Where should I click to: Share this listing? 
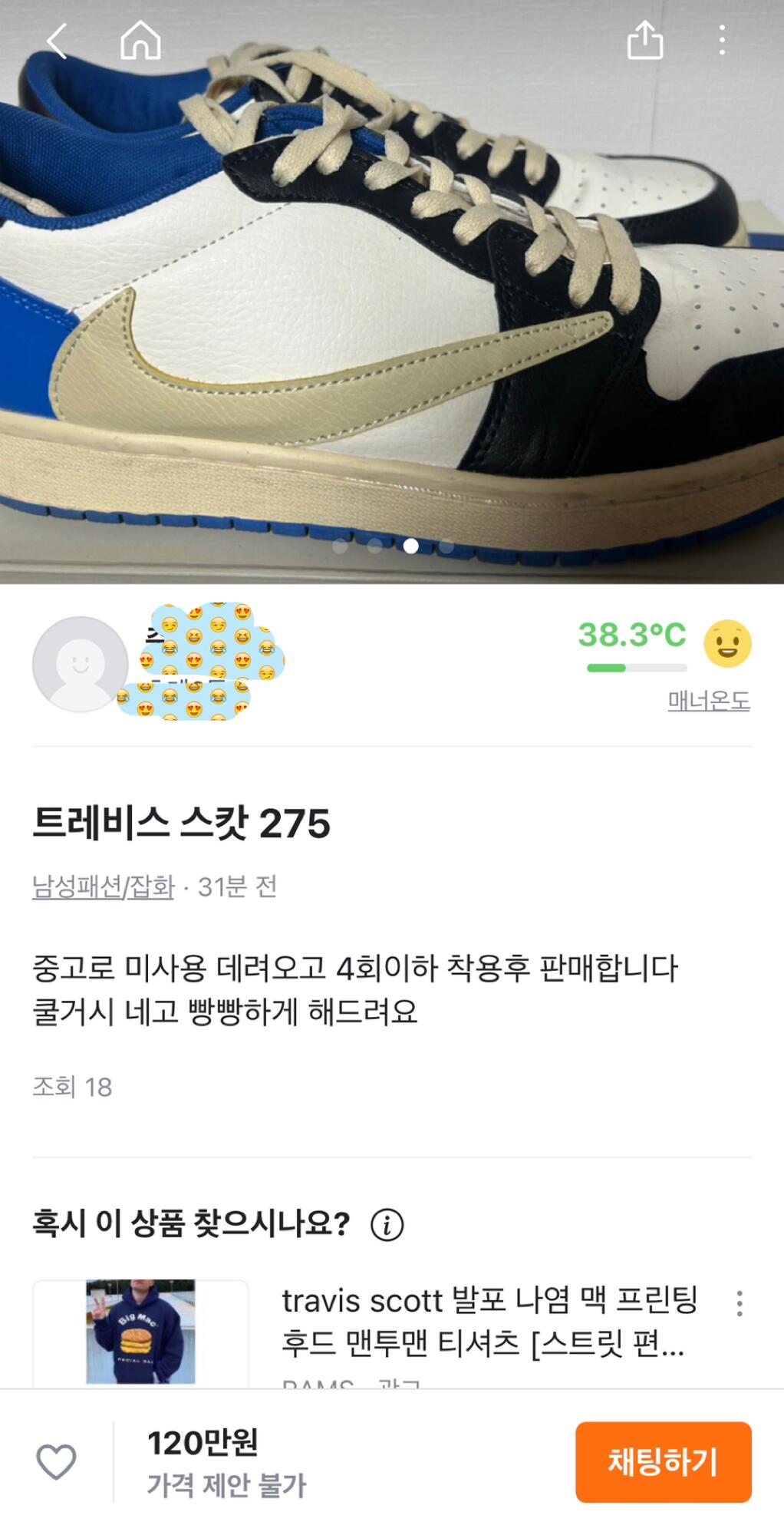pyautogui.click(x=644, y=40)
